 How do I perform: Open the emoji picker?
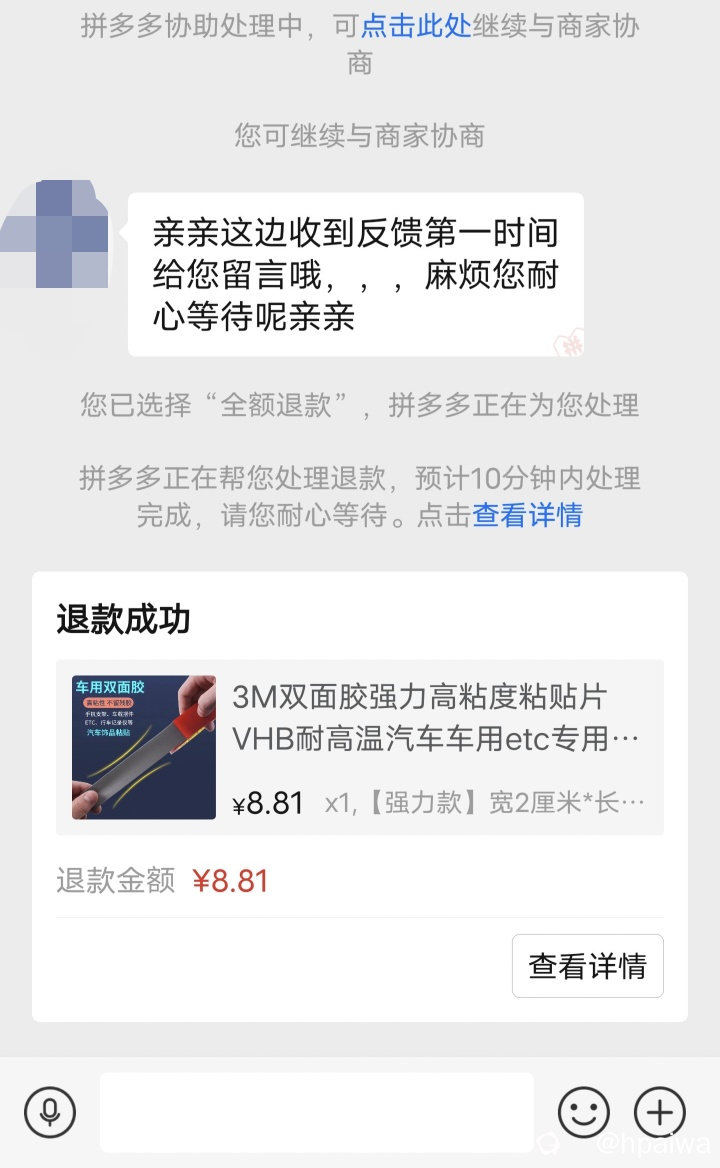[x=583, y=1112]
